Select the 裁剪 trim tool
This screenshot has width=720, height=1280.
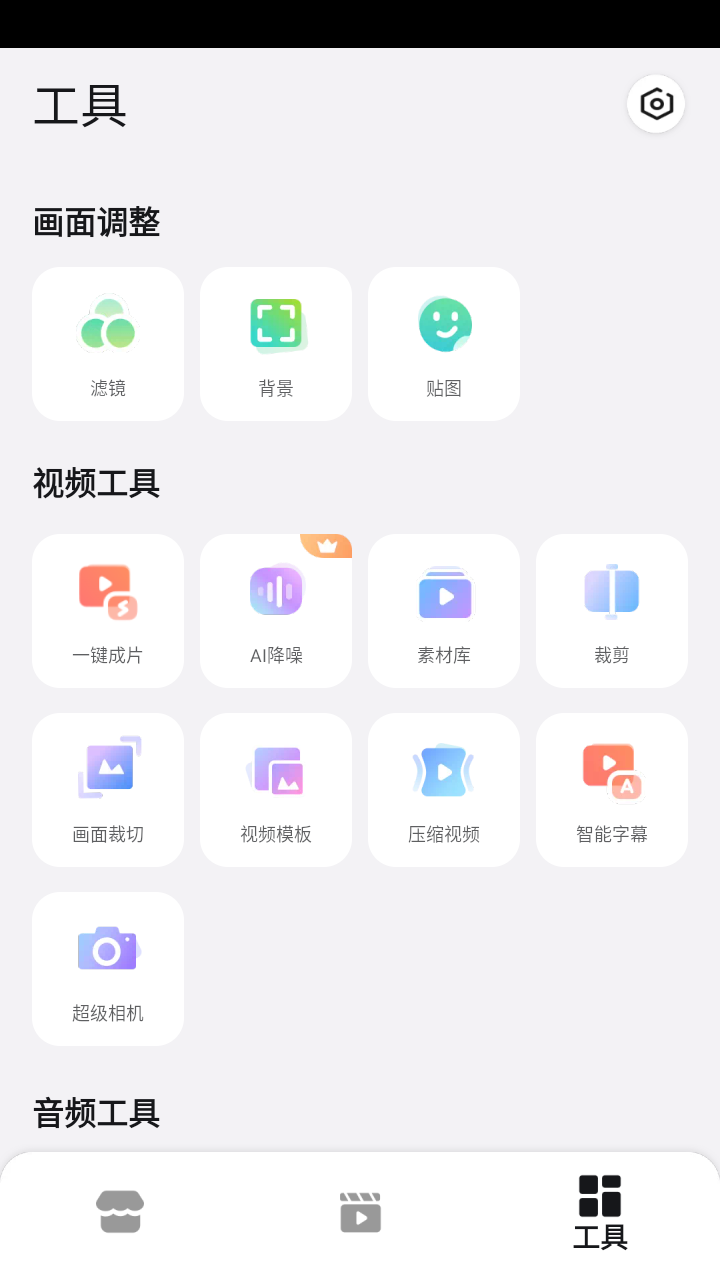[x=611, y=610]
